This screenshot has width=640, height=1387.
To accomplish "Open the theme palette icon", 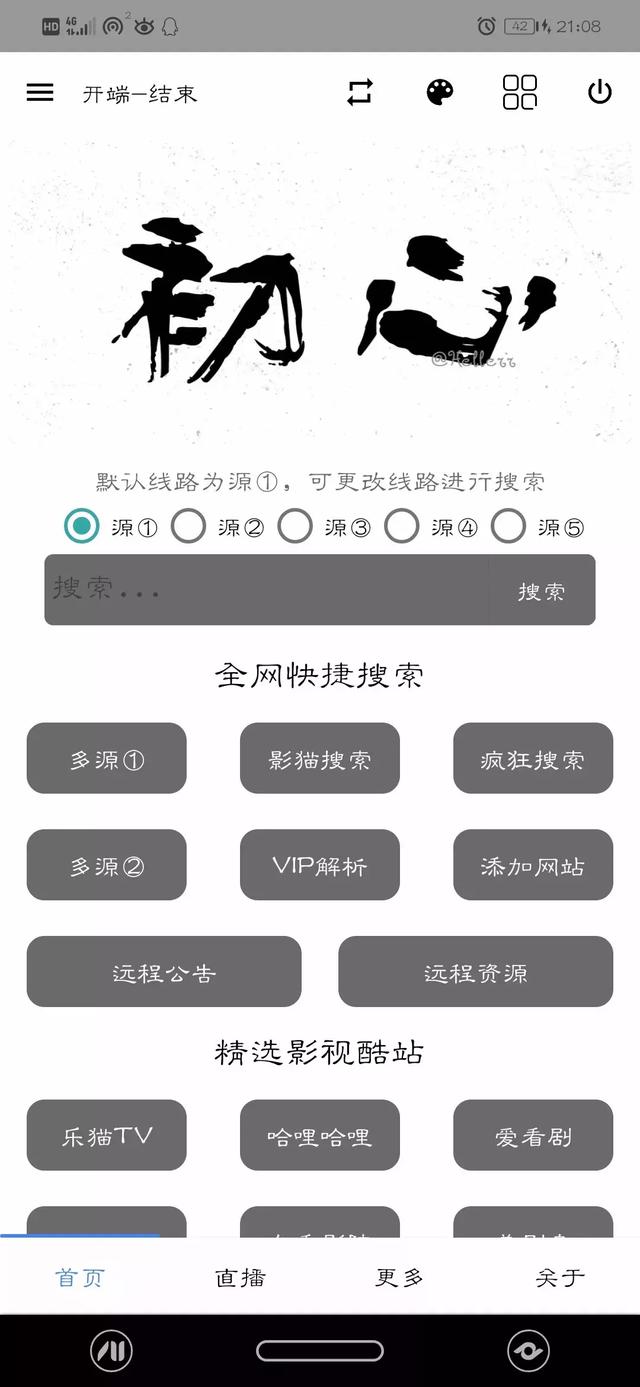I will click(440, 93).
